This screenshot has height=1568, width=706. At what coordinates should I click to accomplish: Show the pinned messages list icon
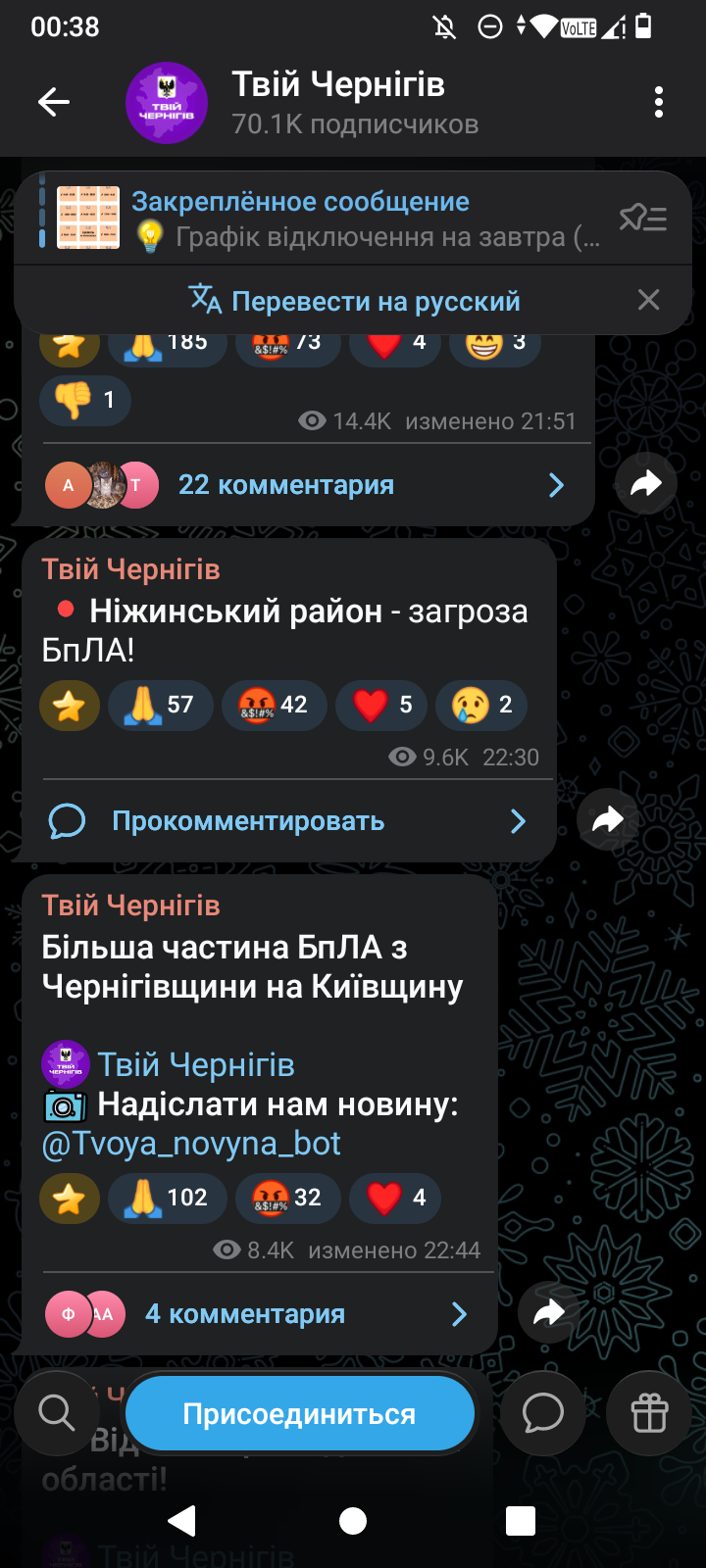pos(643,218)
